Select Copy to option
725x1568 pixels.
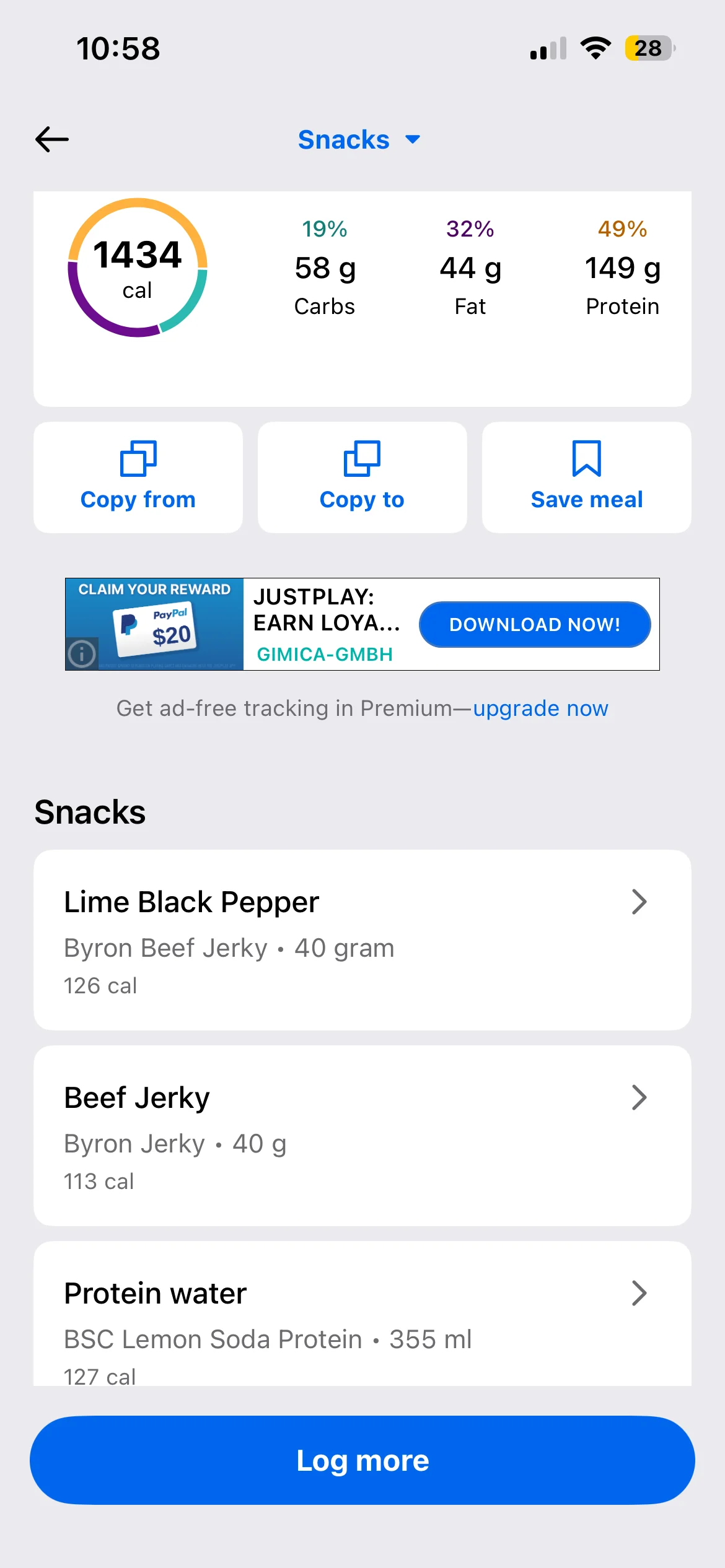(x=362, y=477)
